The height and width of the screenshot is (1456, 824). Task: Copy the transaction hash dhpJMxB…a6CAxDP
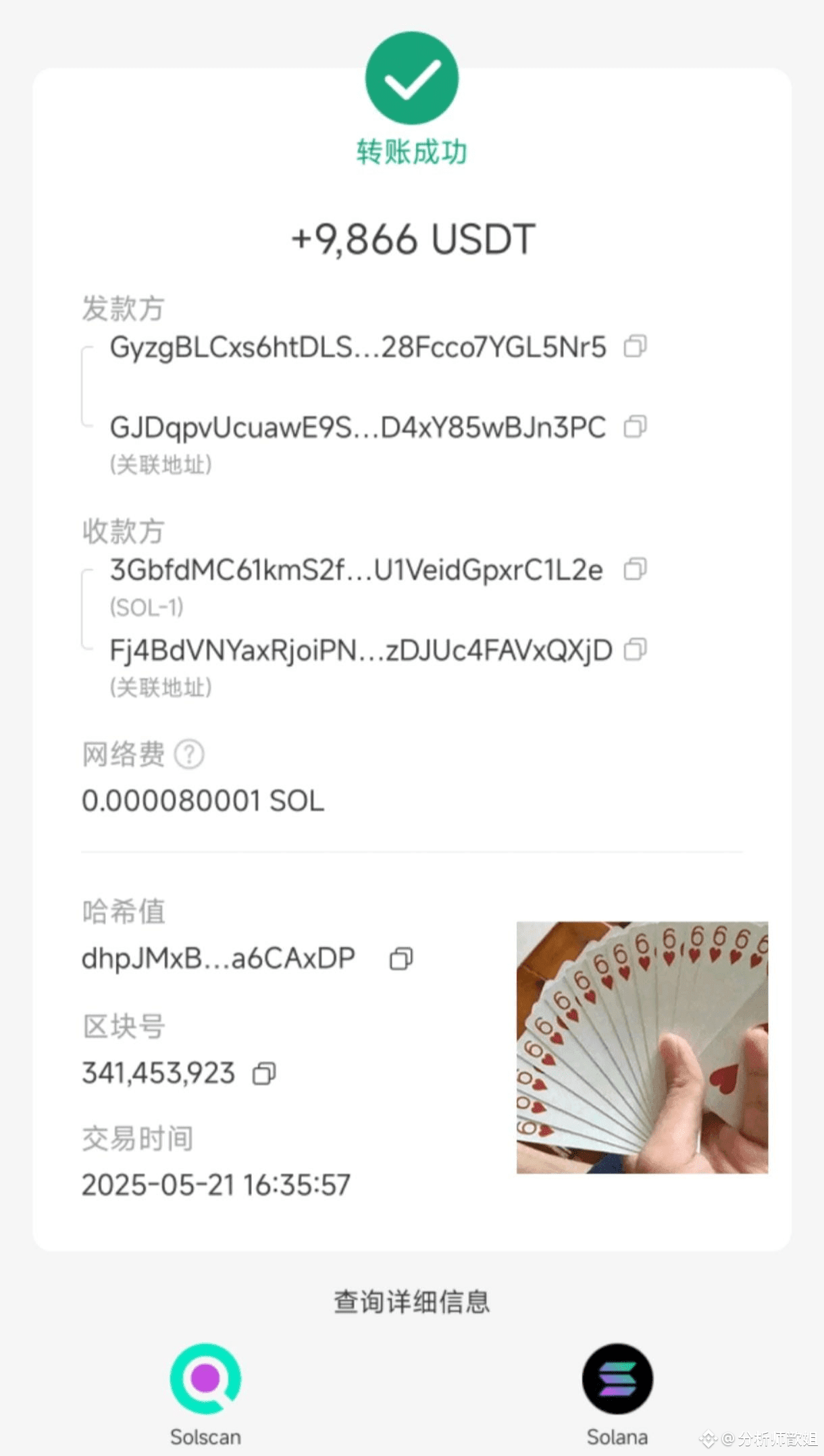coord(401,959)
